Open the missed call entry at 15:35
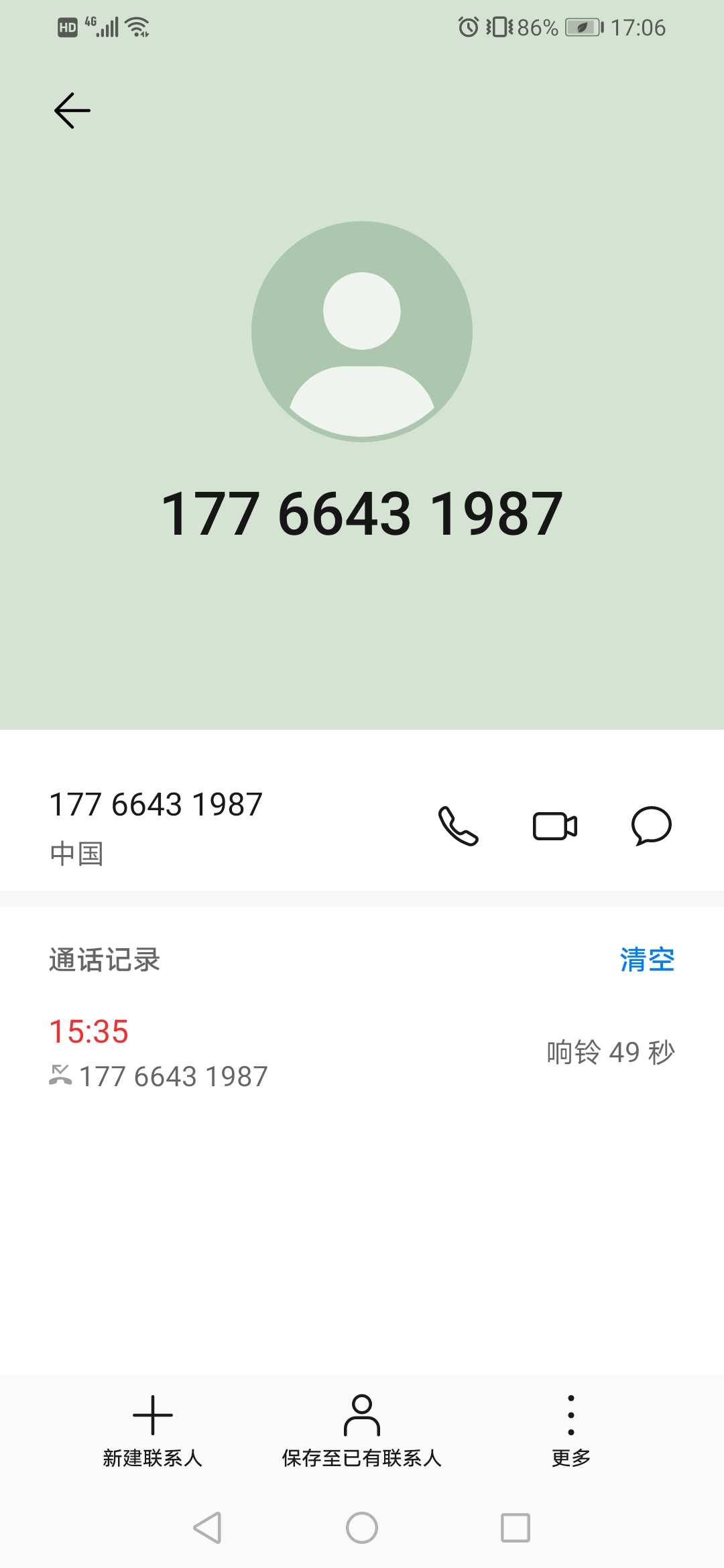Viewport: 724px width, 1568px height. [362, 1053]
